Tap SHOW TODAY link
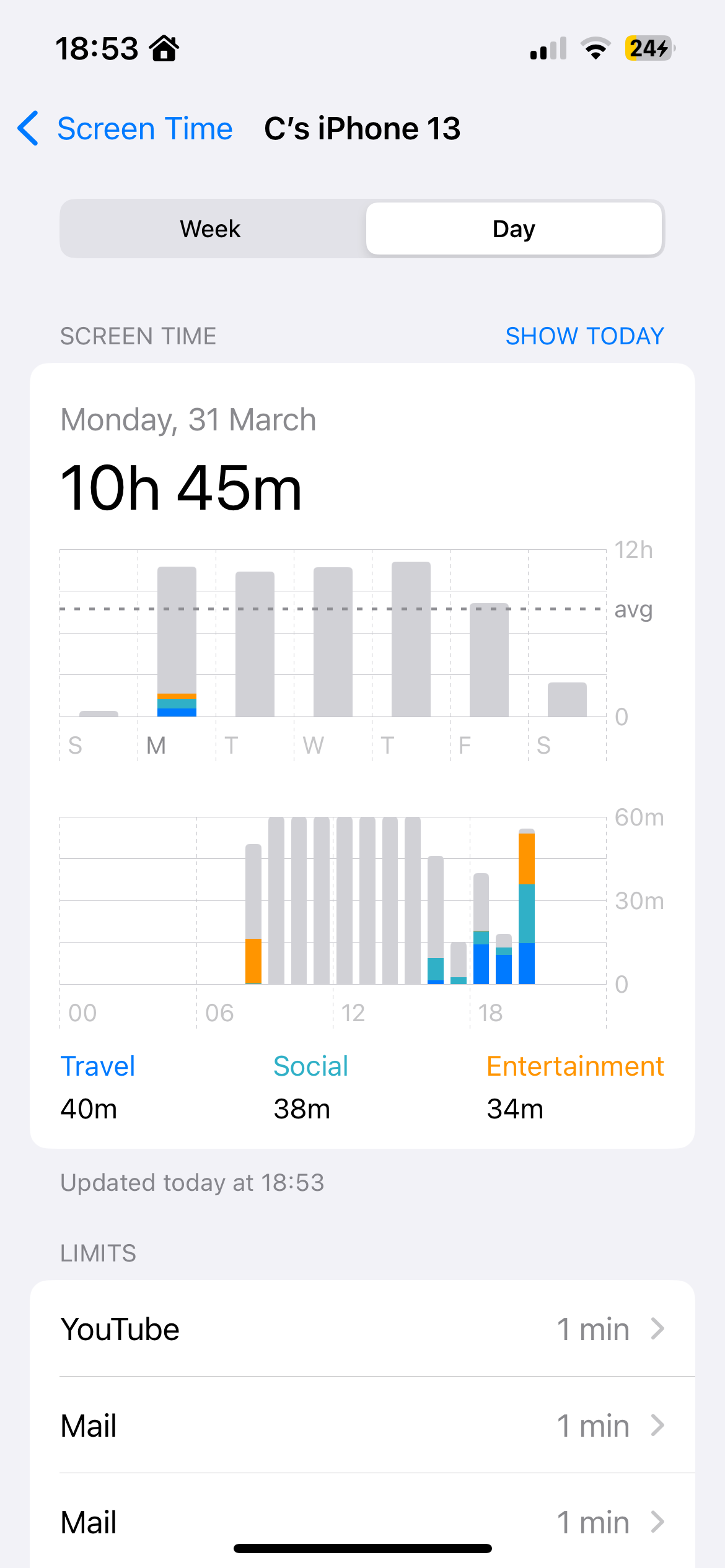 [584, 336]
